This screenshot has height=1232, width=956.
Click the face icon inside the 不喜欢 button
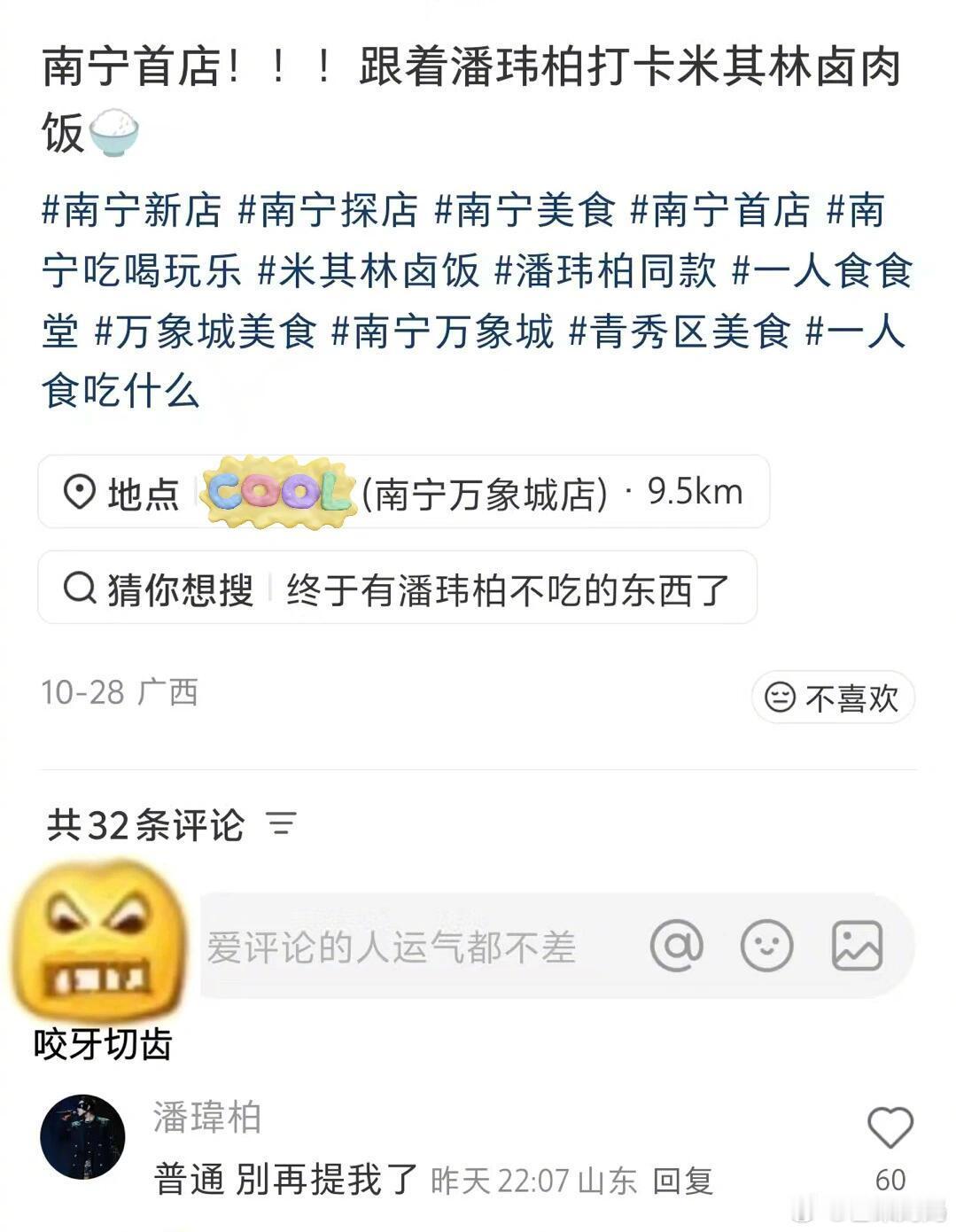779,697
